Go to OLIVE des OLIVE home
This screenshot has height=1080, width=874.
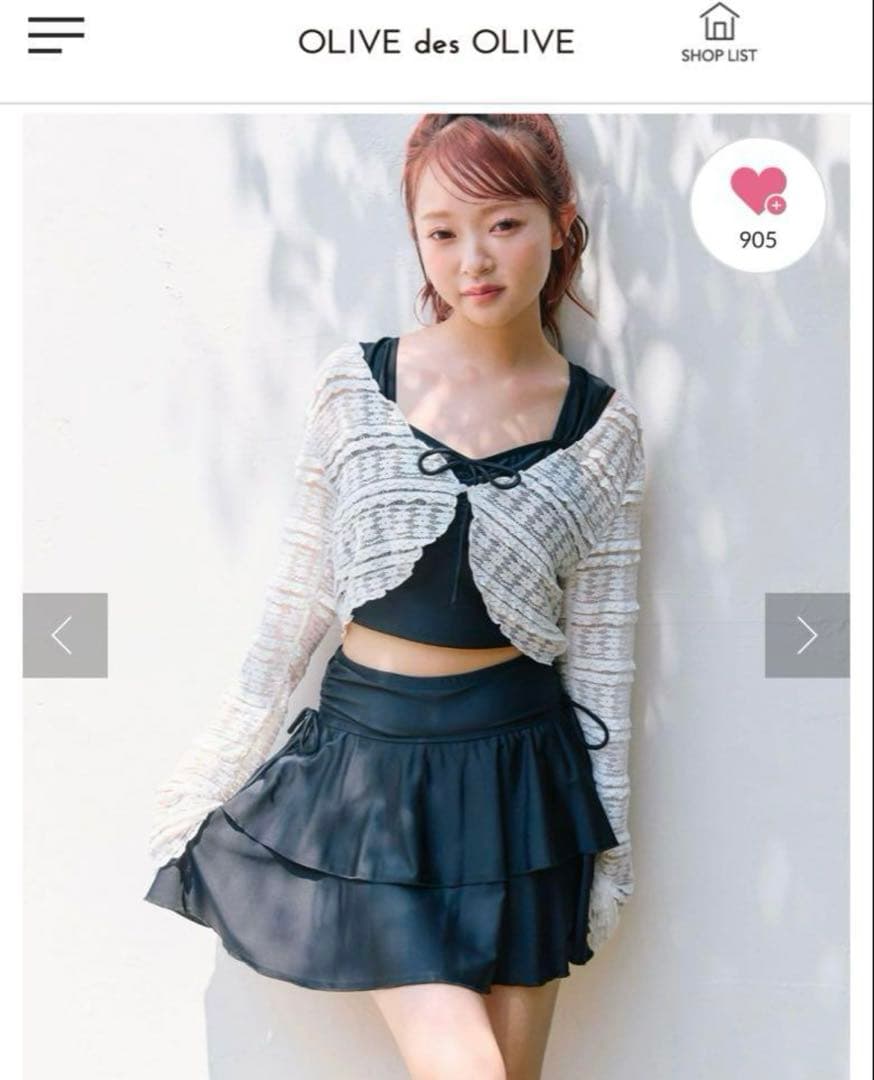point(436,42)
